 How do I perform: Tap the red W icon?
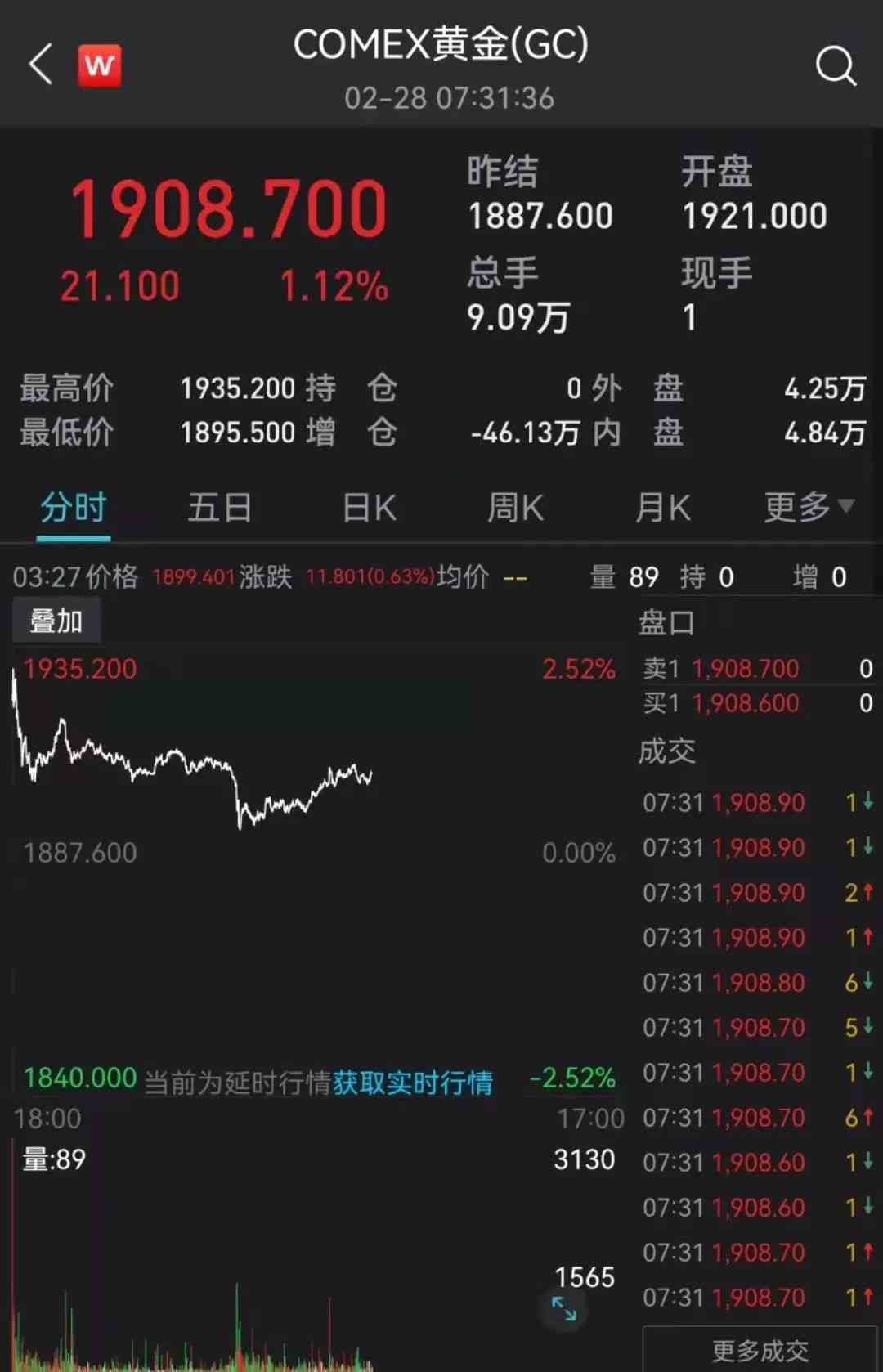tap(100, 65)
